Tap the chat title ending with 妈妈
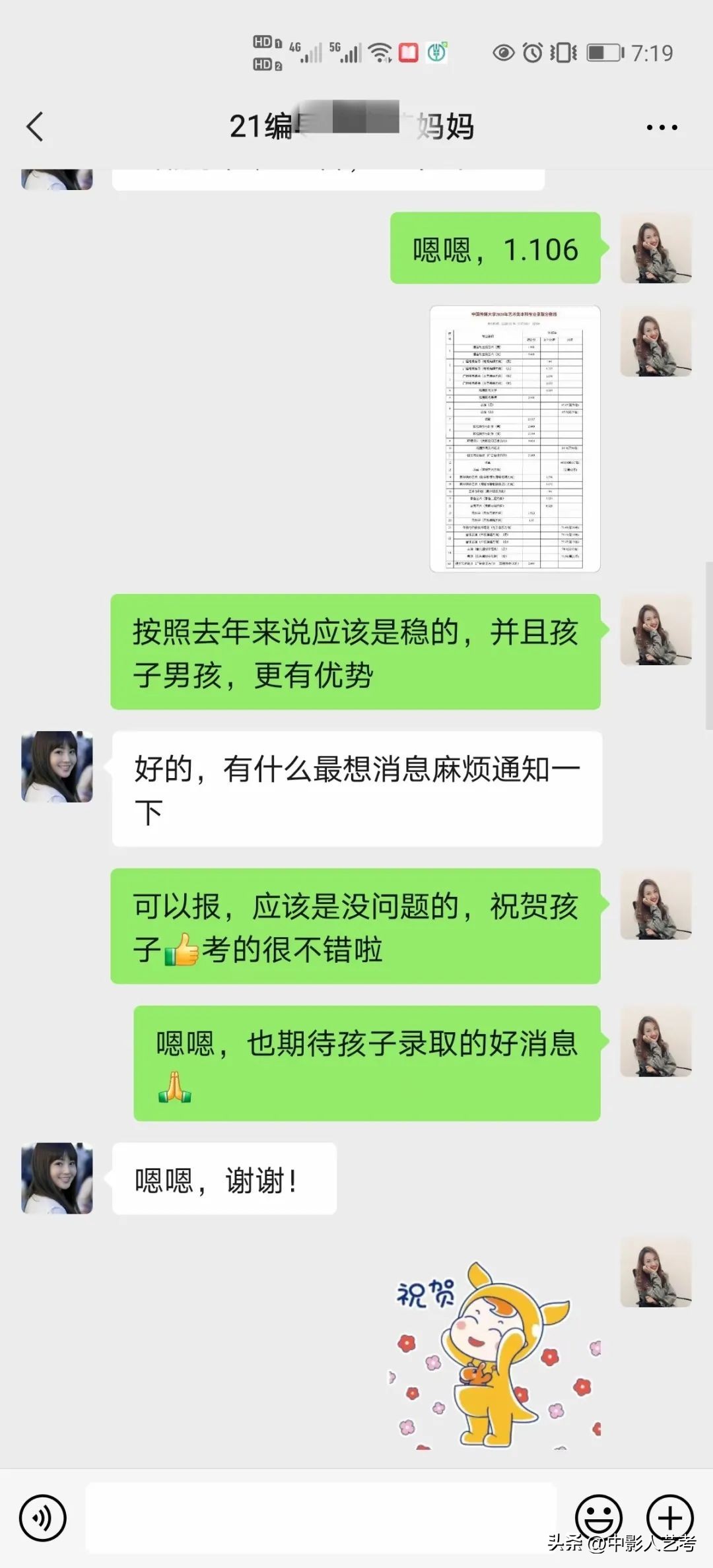713x1568 pixels. pos(355,127)
